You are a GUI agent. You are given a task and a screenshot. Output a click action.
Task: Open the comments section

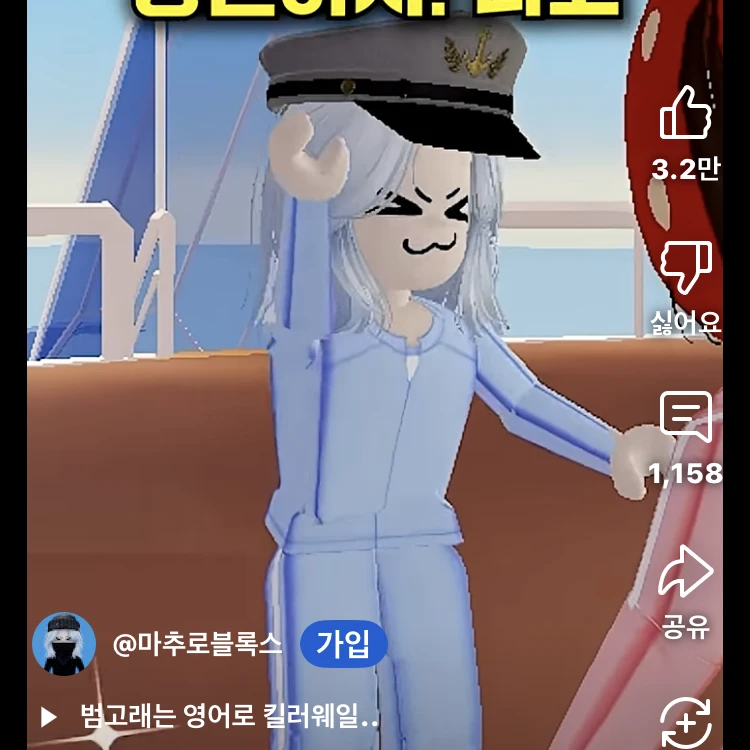[686, 417]
